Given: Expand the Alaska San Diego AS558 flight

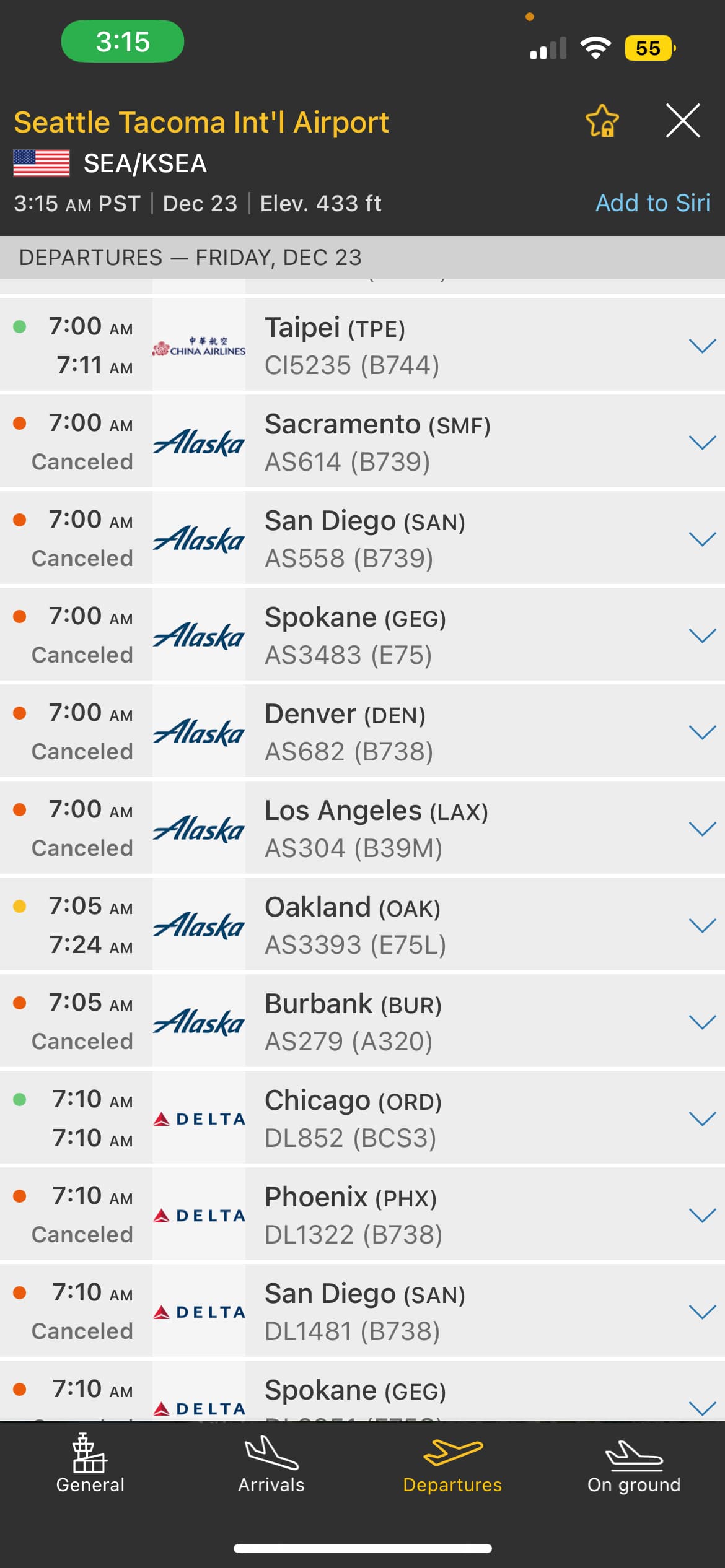Looking at the screenshot, I should 702,539.
